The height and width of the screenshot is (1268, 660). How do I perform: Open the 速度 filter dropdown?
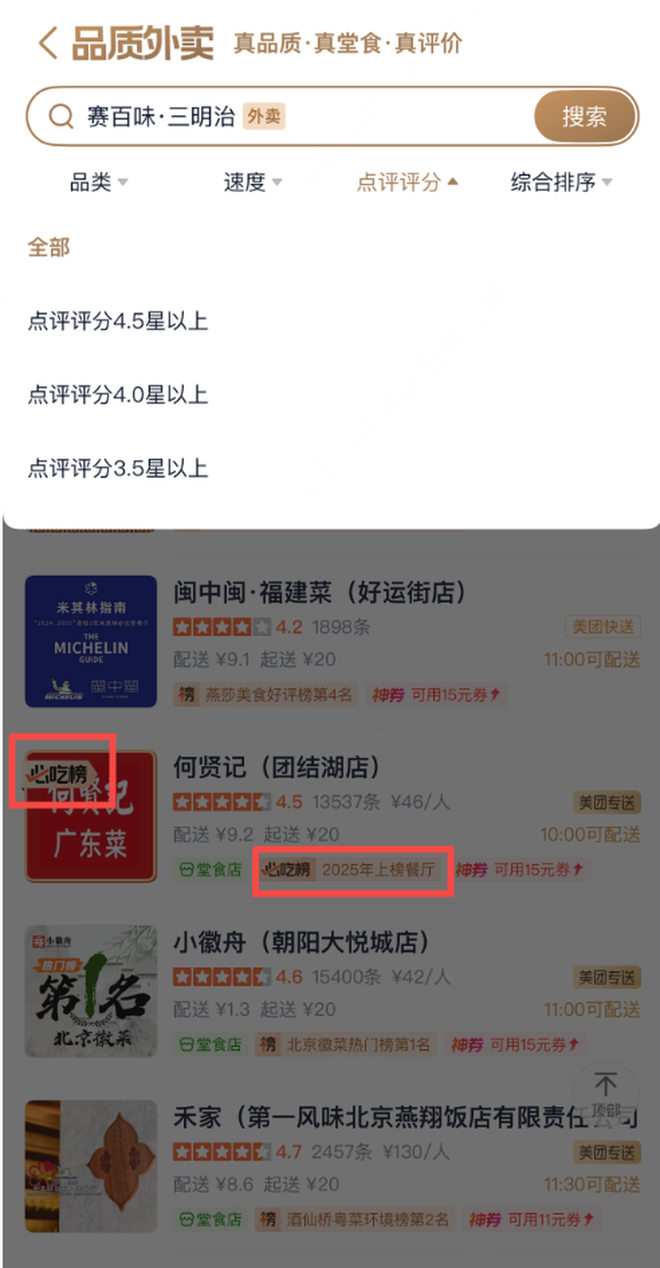coord(253,182)
